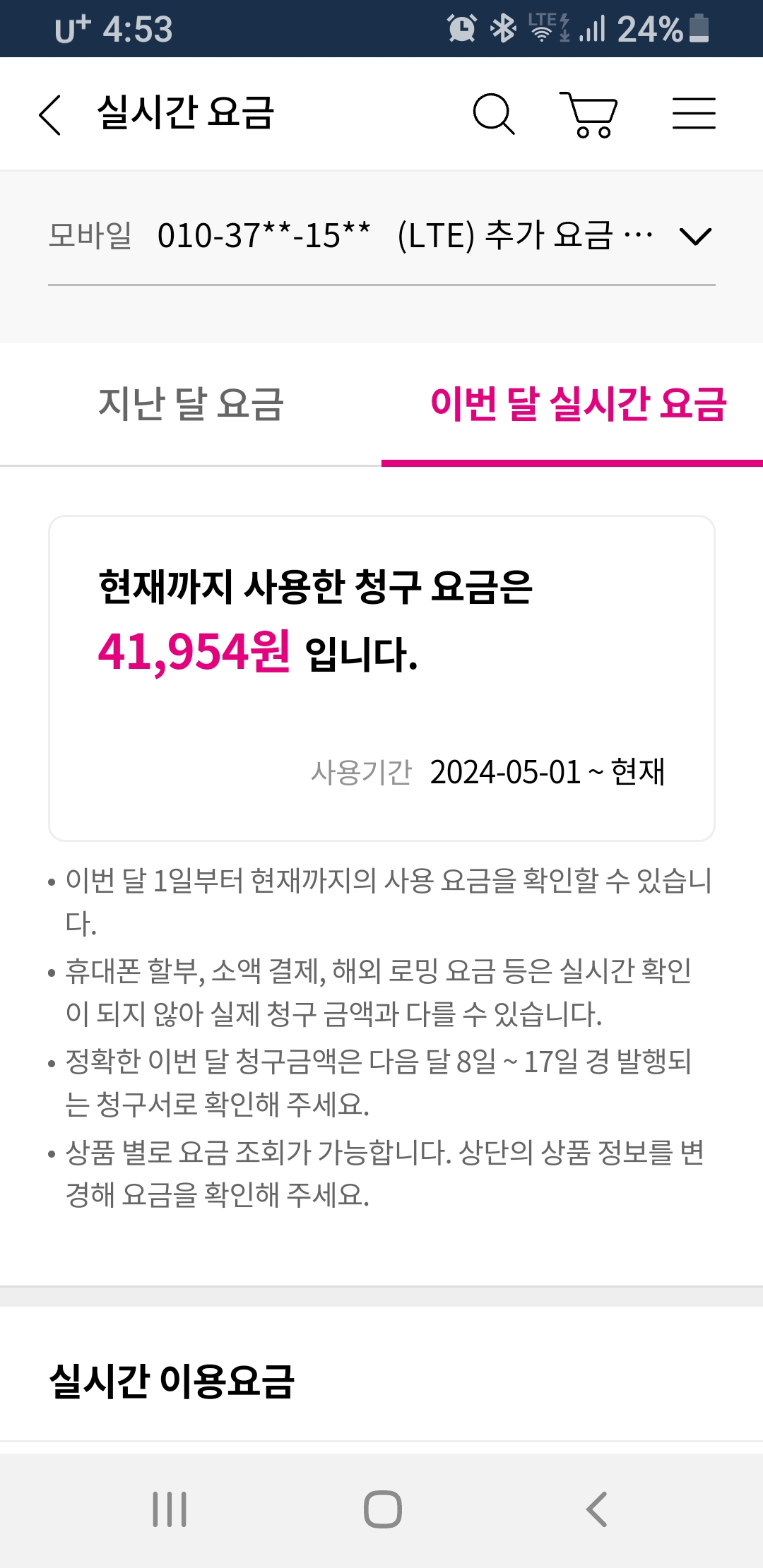Go back from 실시간 요금 page

pos(50,114)
